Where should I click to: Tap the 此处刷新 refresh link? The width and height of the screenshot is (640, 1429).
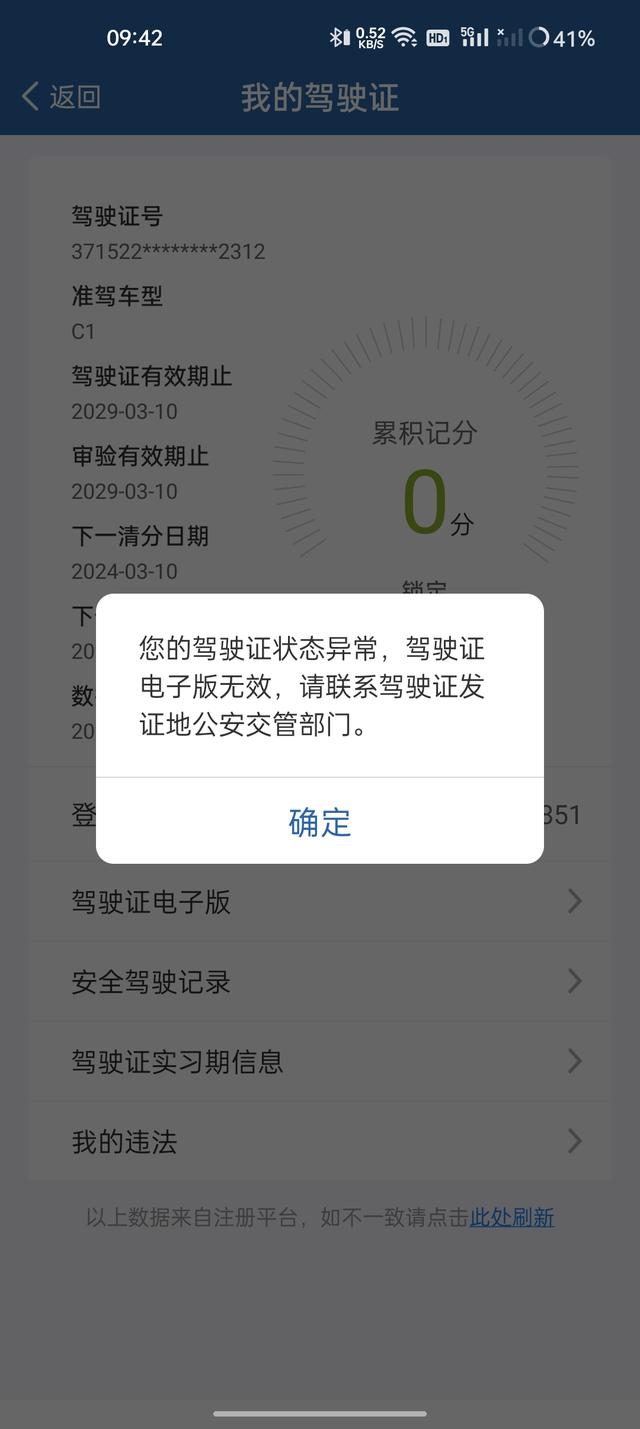[x=512, y=1217]
